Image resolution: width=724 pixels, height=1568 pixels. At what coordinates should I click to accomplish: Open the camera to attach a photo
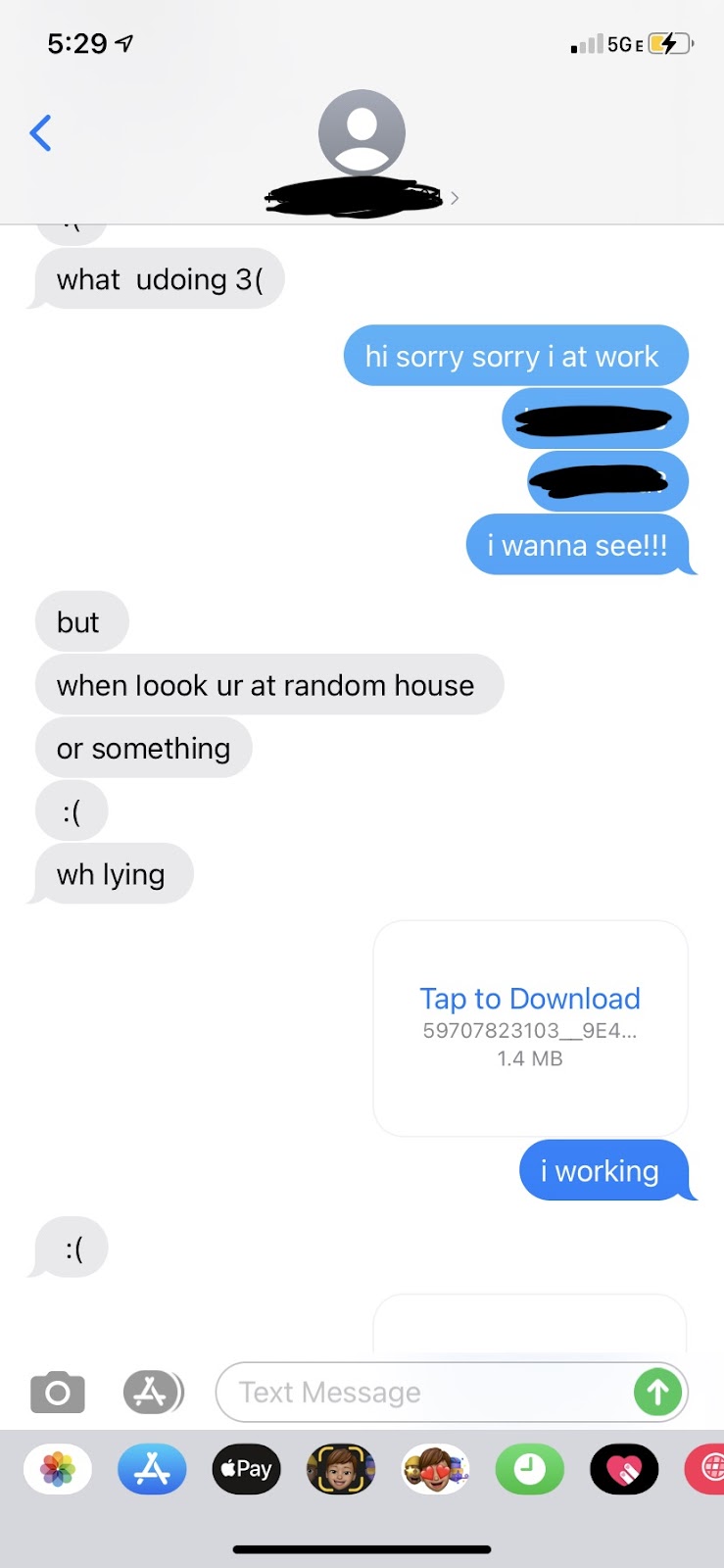[x=58, y=1392]
